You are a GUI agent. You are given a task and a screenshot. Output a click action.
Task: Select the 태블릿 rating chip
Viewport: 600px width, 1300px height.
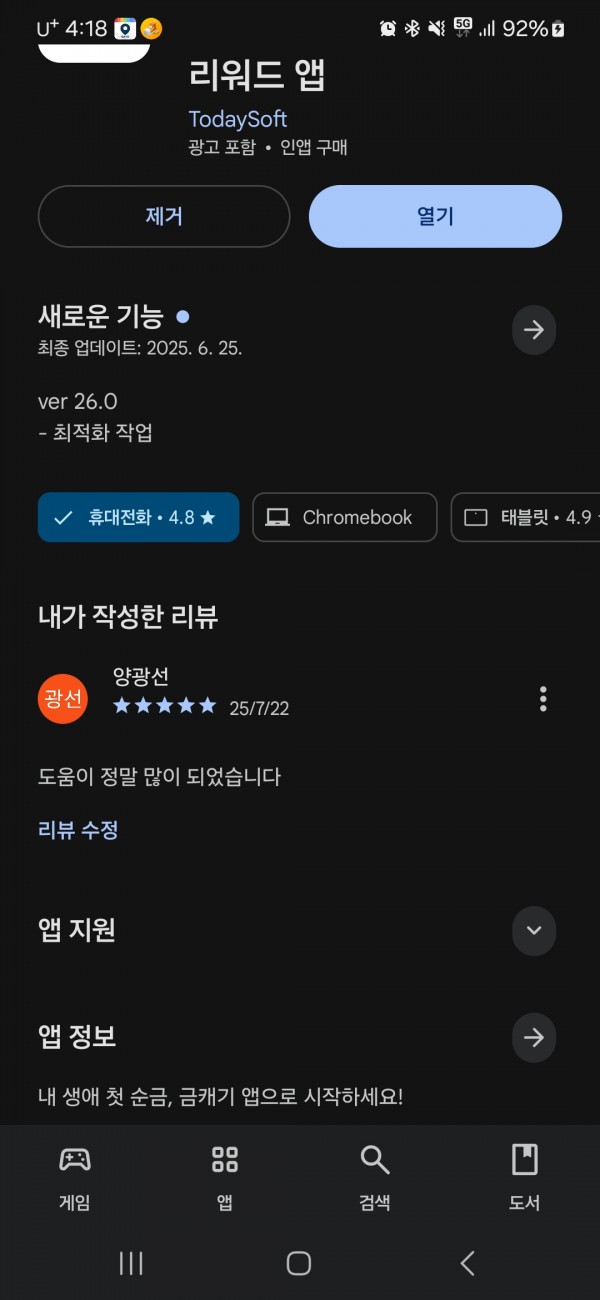[526, 517]
